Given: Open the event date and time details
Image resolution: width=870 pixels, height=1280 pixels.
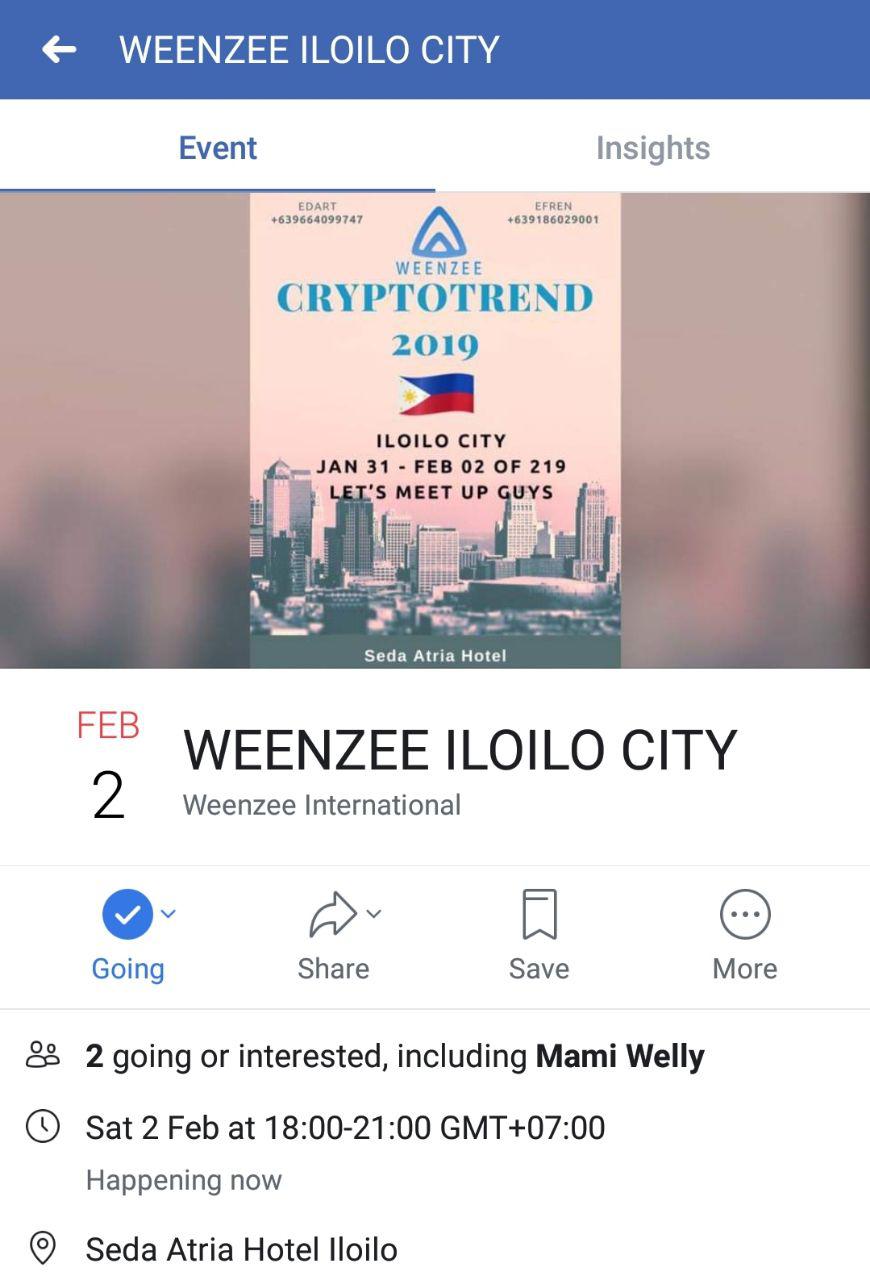Looking at the screenshot, I should click(344, 1128).
